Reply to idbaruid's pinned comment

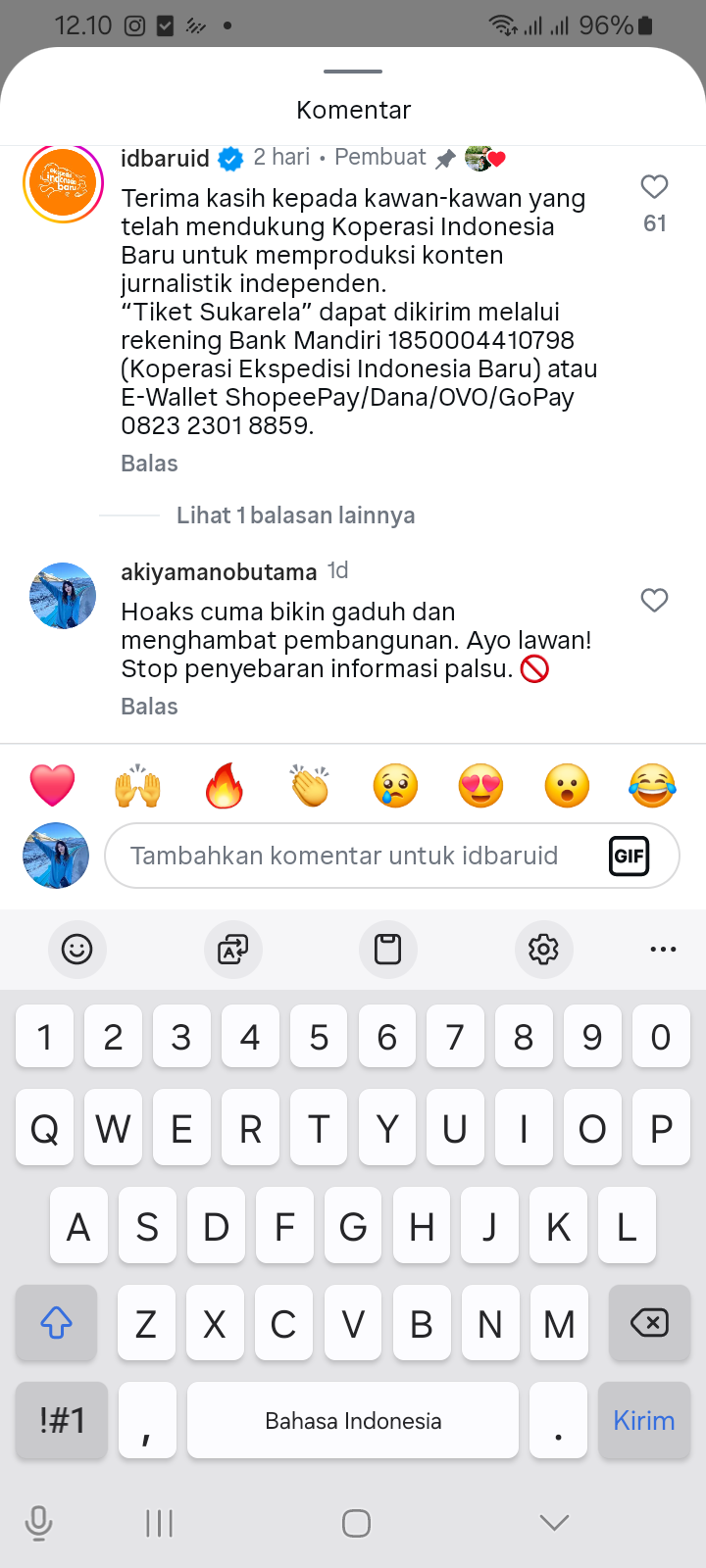(x=149, y=464)
